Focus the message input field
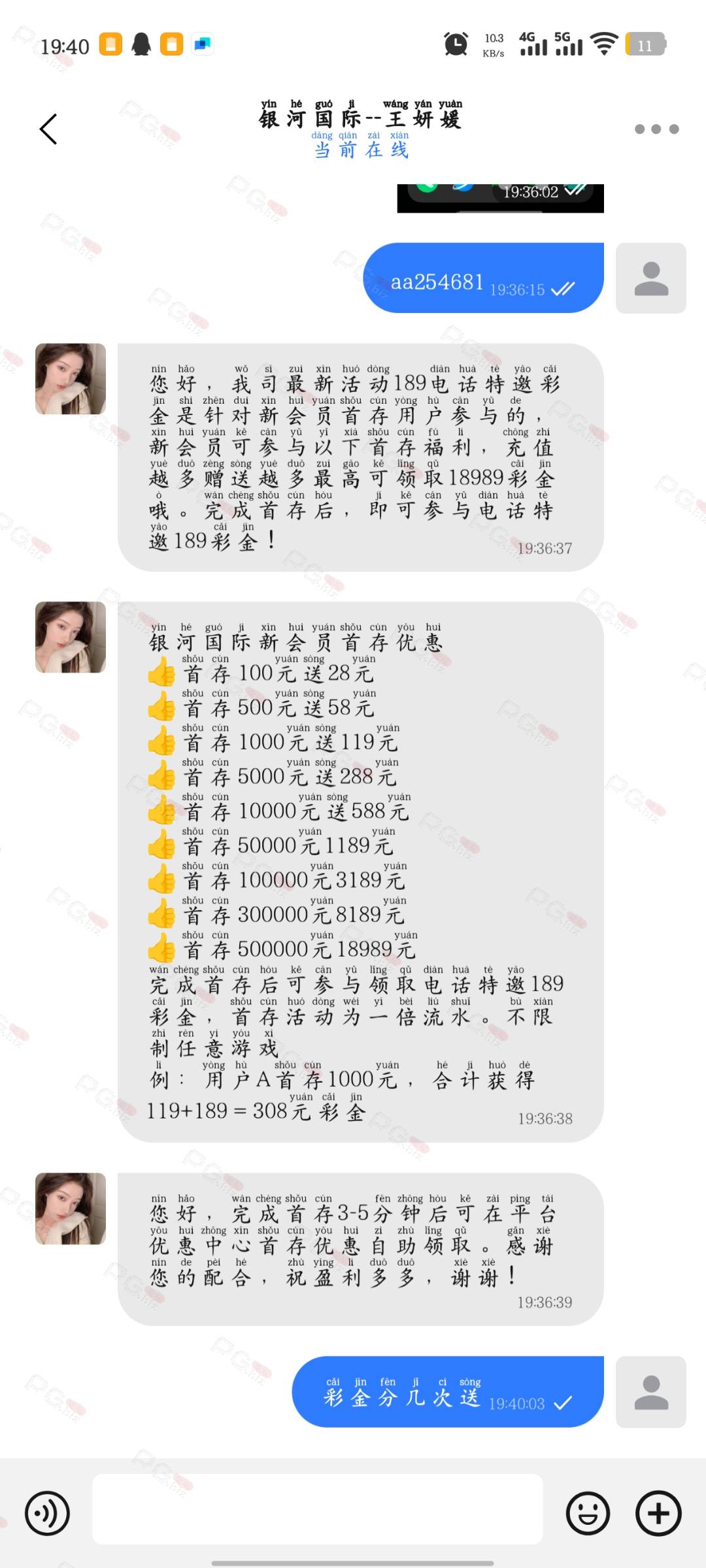 click(x=317, y=1509)
